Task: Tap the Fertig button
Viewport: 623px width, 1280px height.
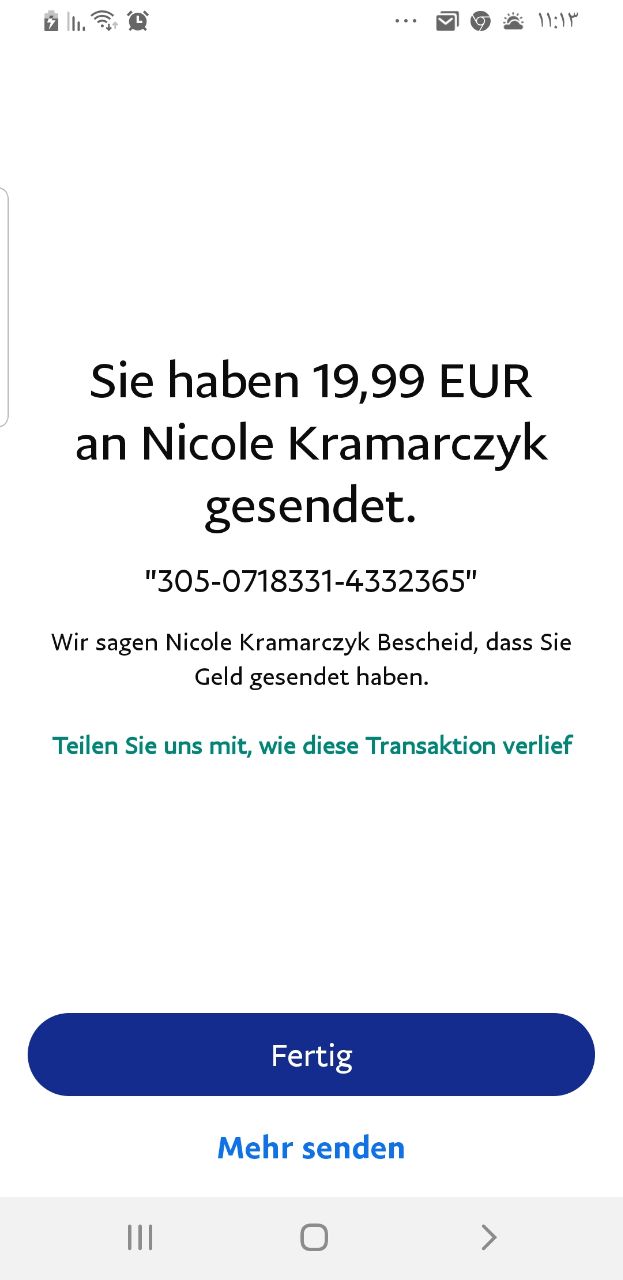Action: pyautogui.click(x=311, y=1055)
